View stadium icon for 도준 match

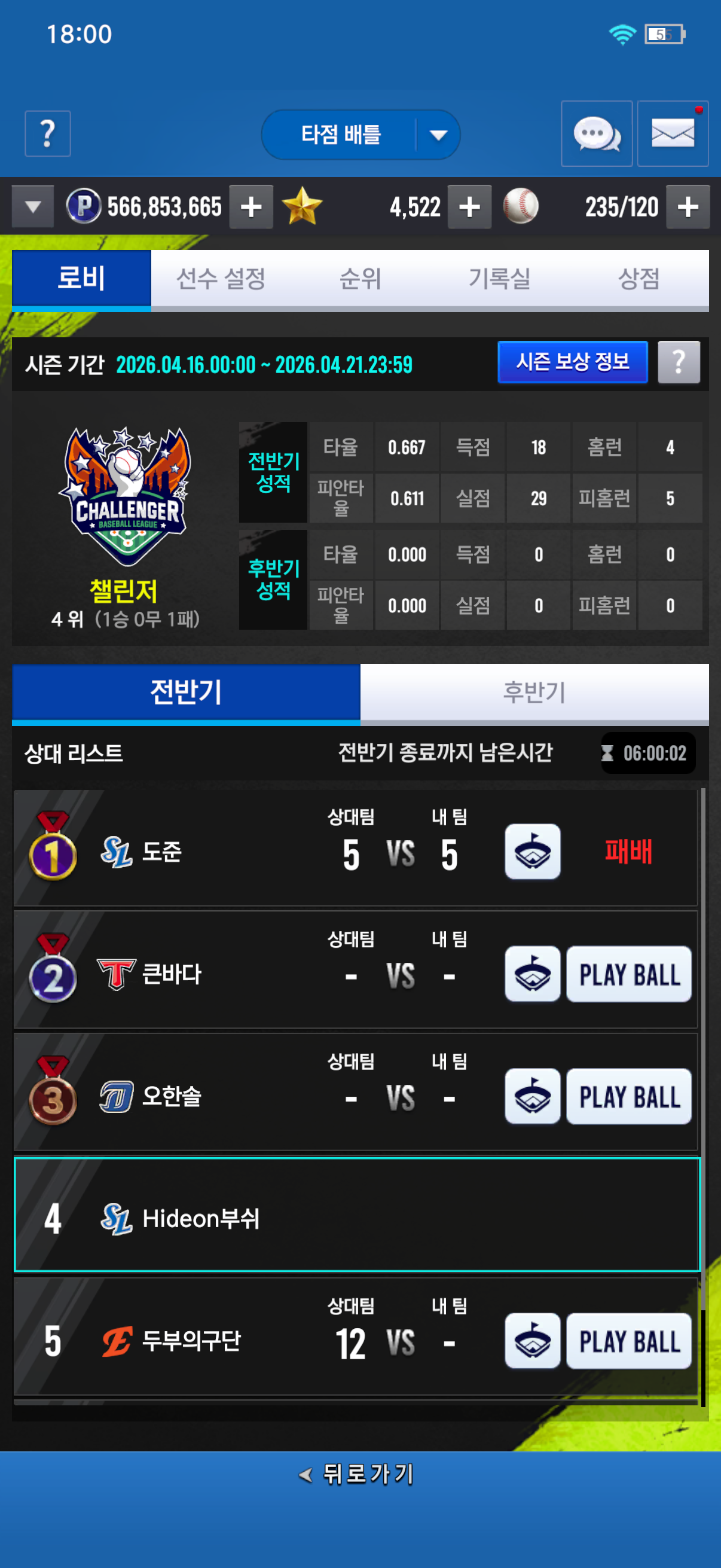533,852
